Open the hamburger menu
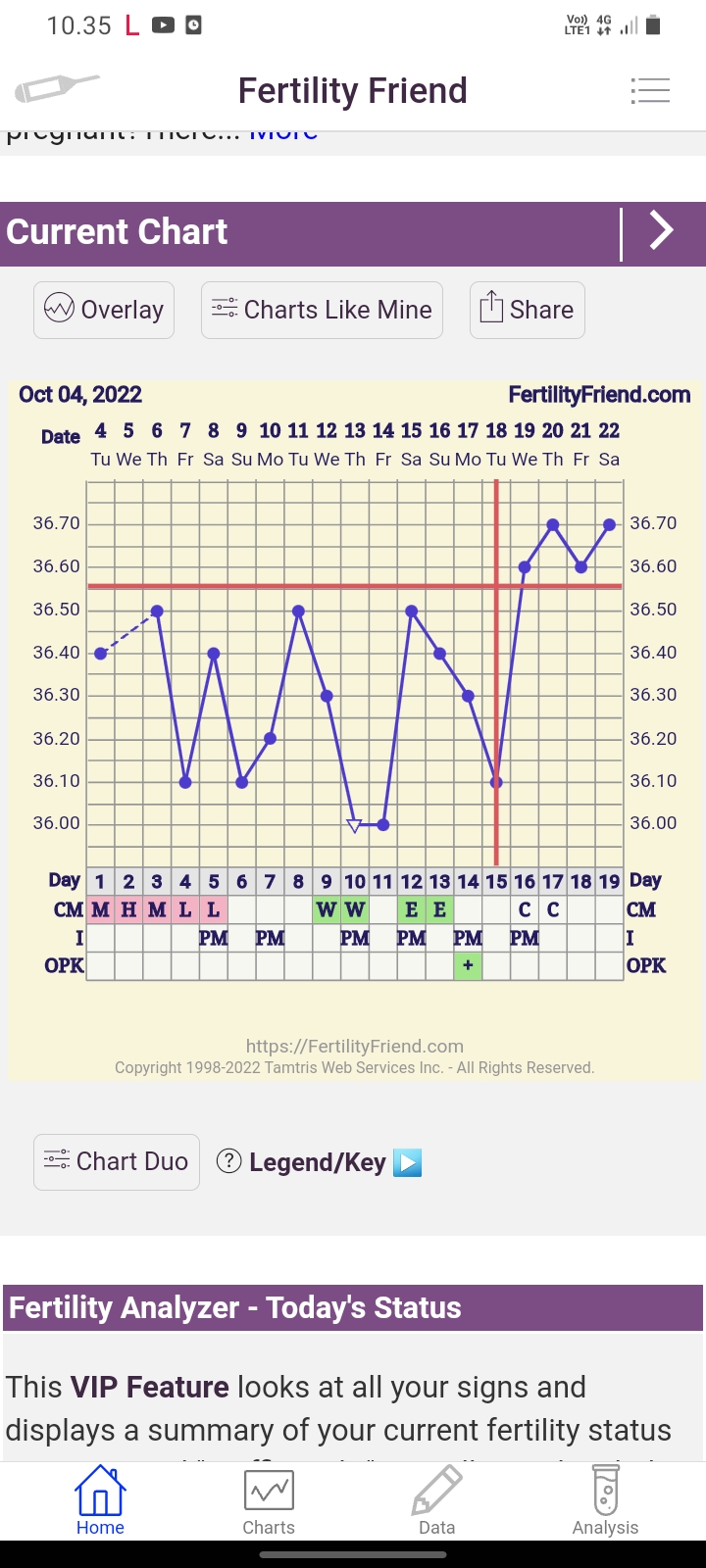The width and height of the screenshot is (706, 1568). [x=650, y=90]
